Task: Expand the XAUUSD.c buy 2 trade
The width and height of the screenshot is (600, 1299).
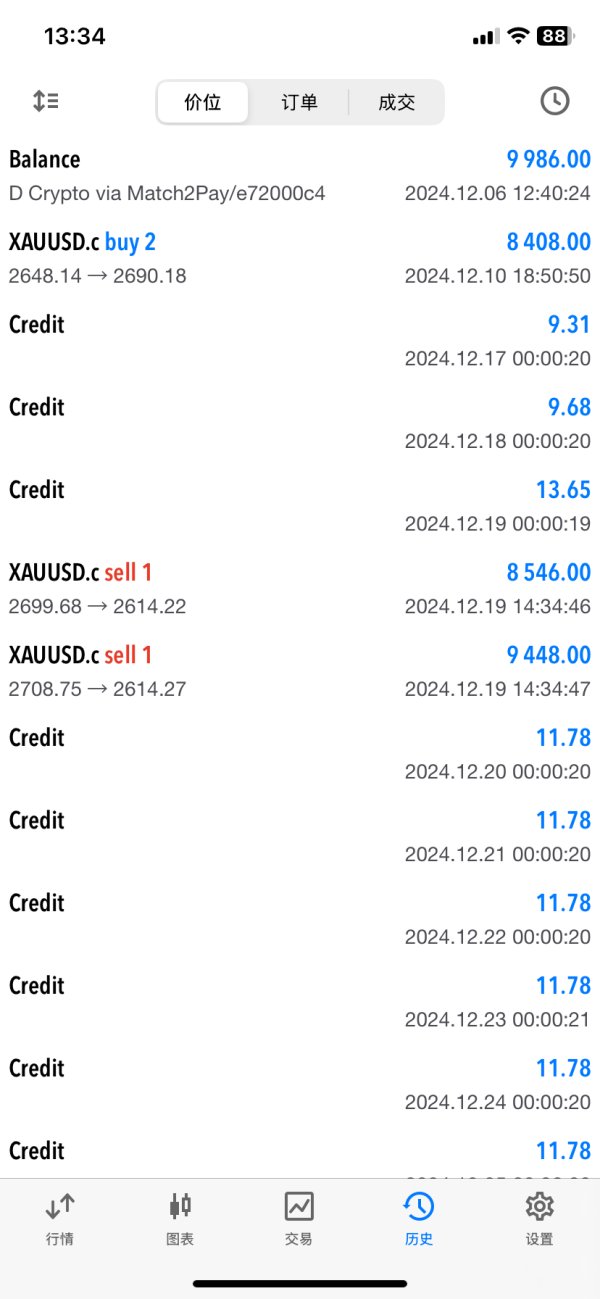Action: pyautogui.click(x=300, y=258)
